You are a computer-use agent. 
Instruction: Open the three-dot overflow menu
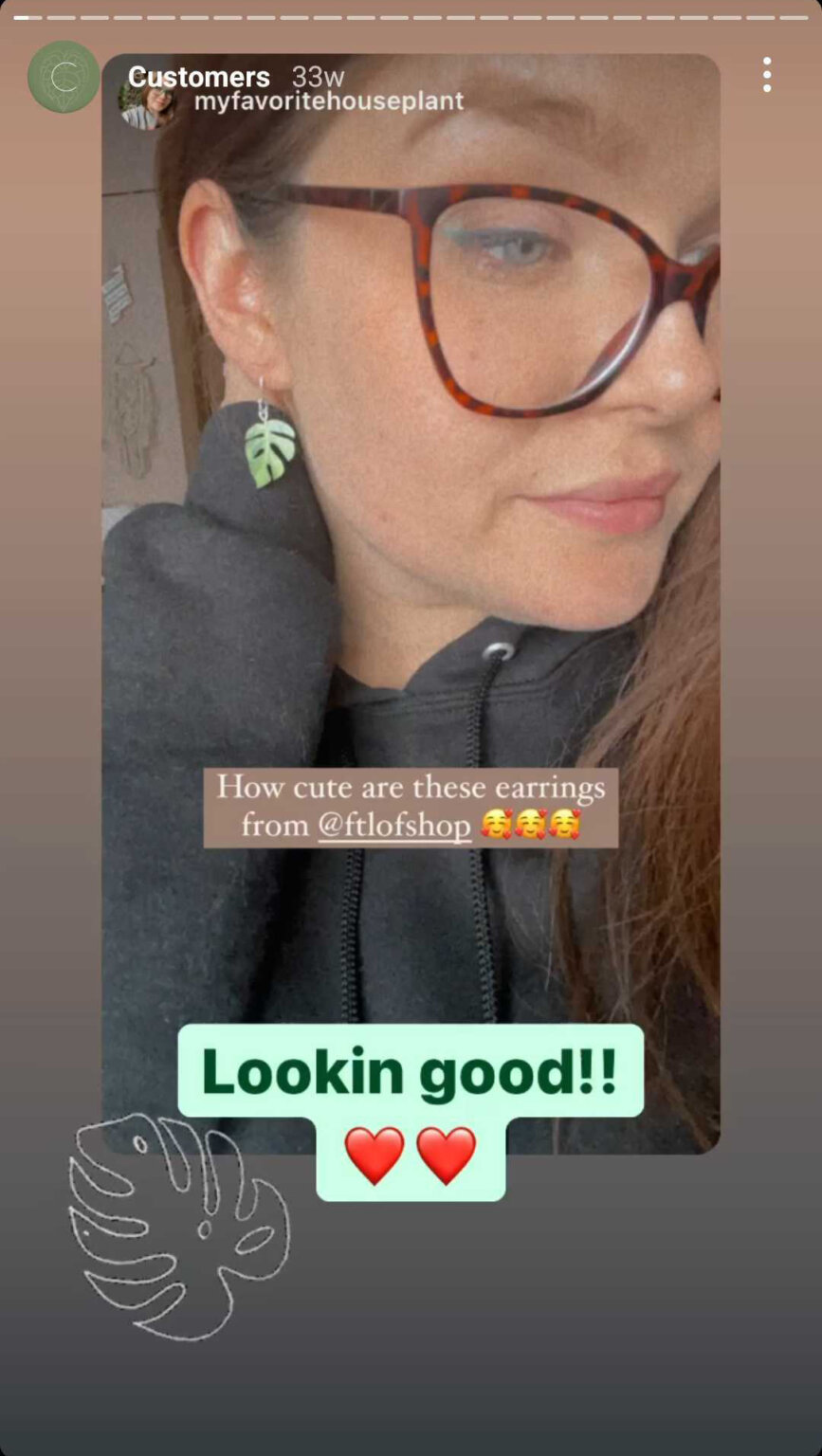767,75
